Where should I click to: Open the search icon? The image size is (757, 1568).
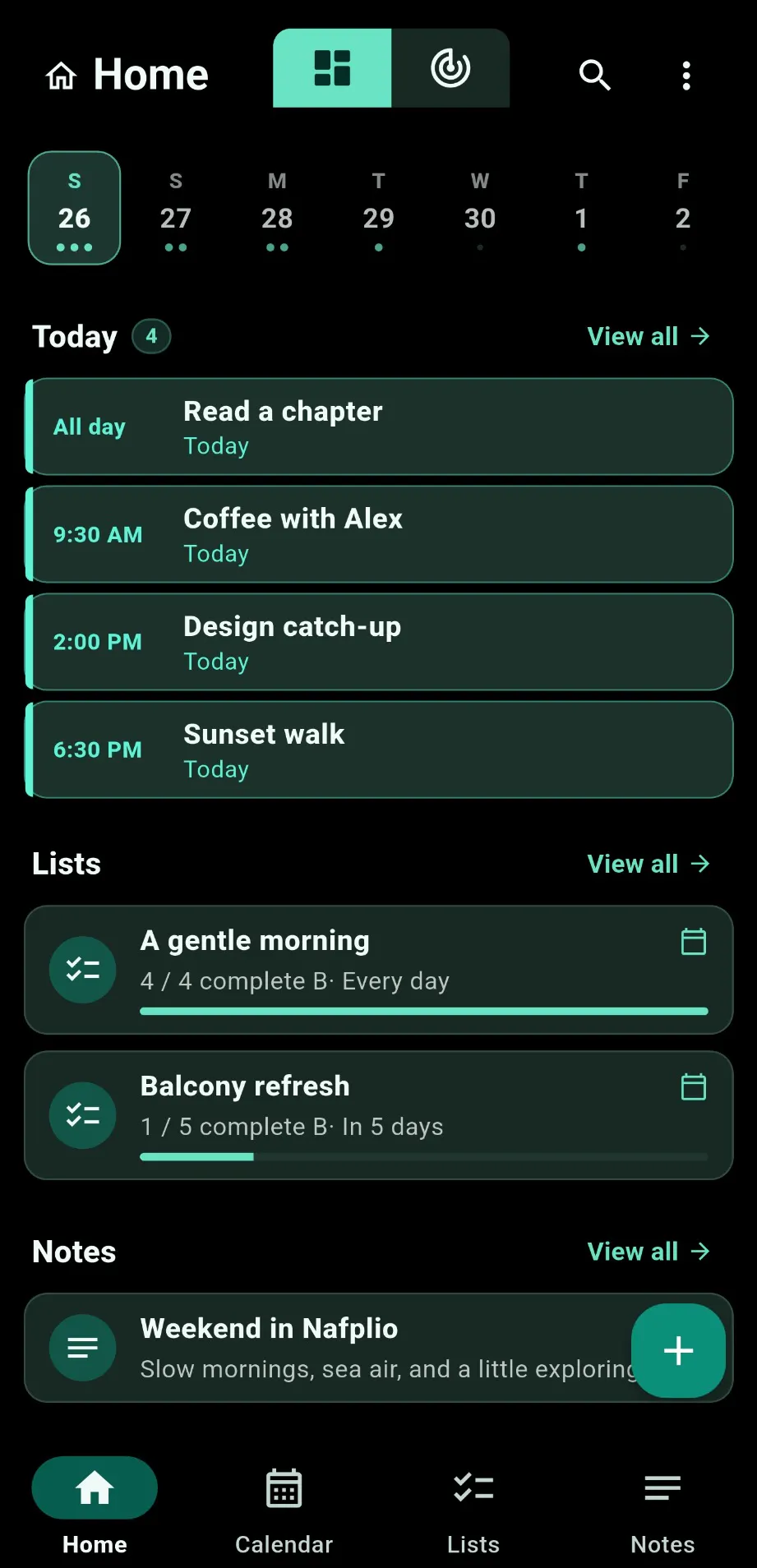[x=594, y=75]
